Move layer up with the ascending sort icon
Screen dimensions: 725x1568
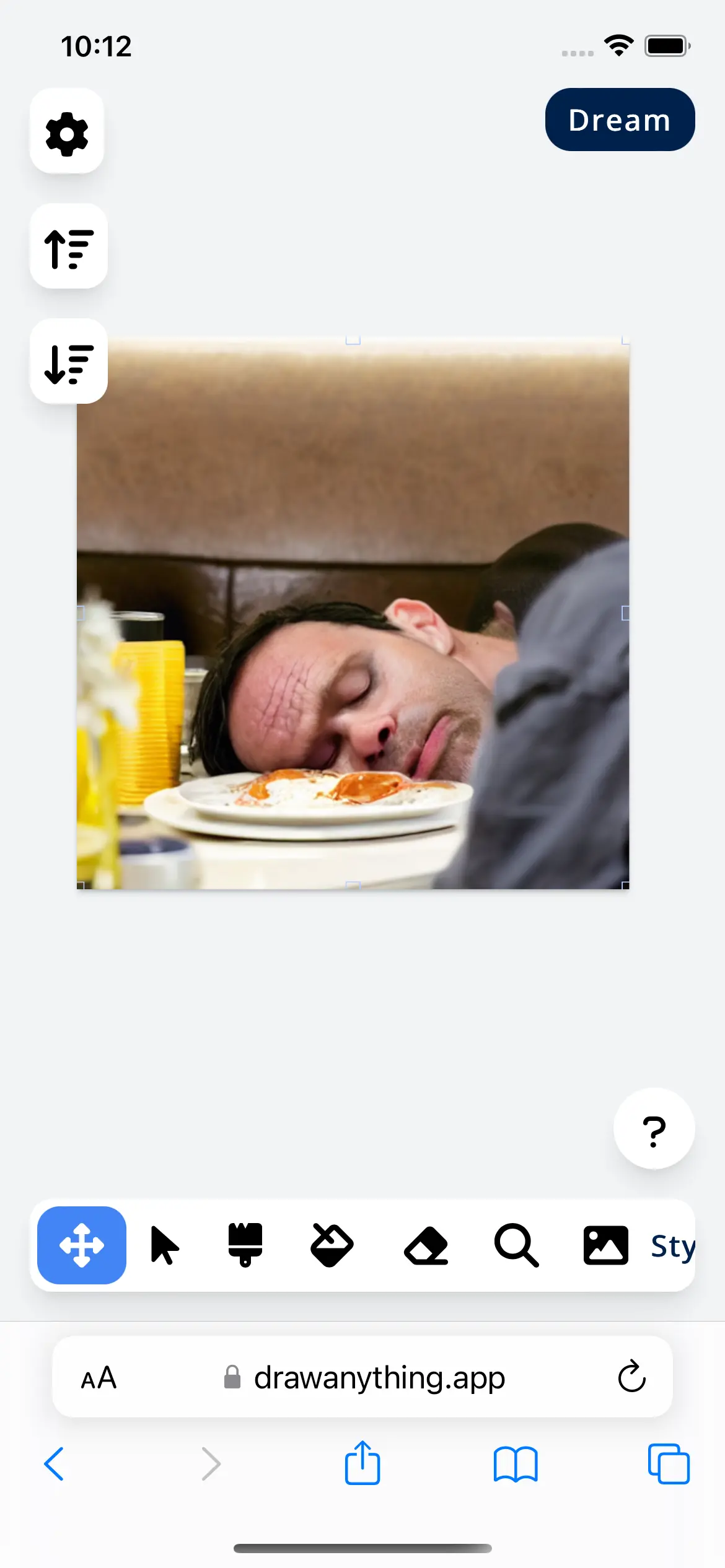click(69, 246)
